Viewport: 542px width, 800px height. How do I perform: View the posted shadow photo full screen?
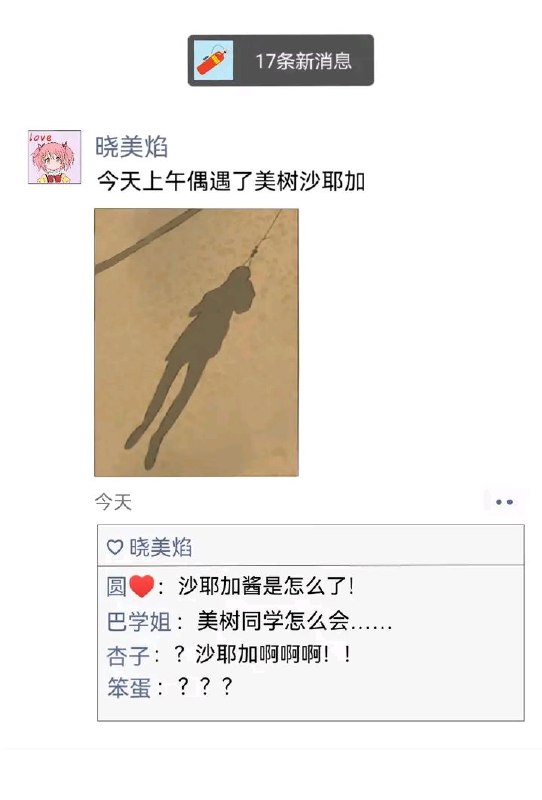pyautogui.click(x=196, y=342)
